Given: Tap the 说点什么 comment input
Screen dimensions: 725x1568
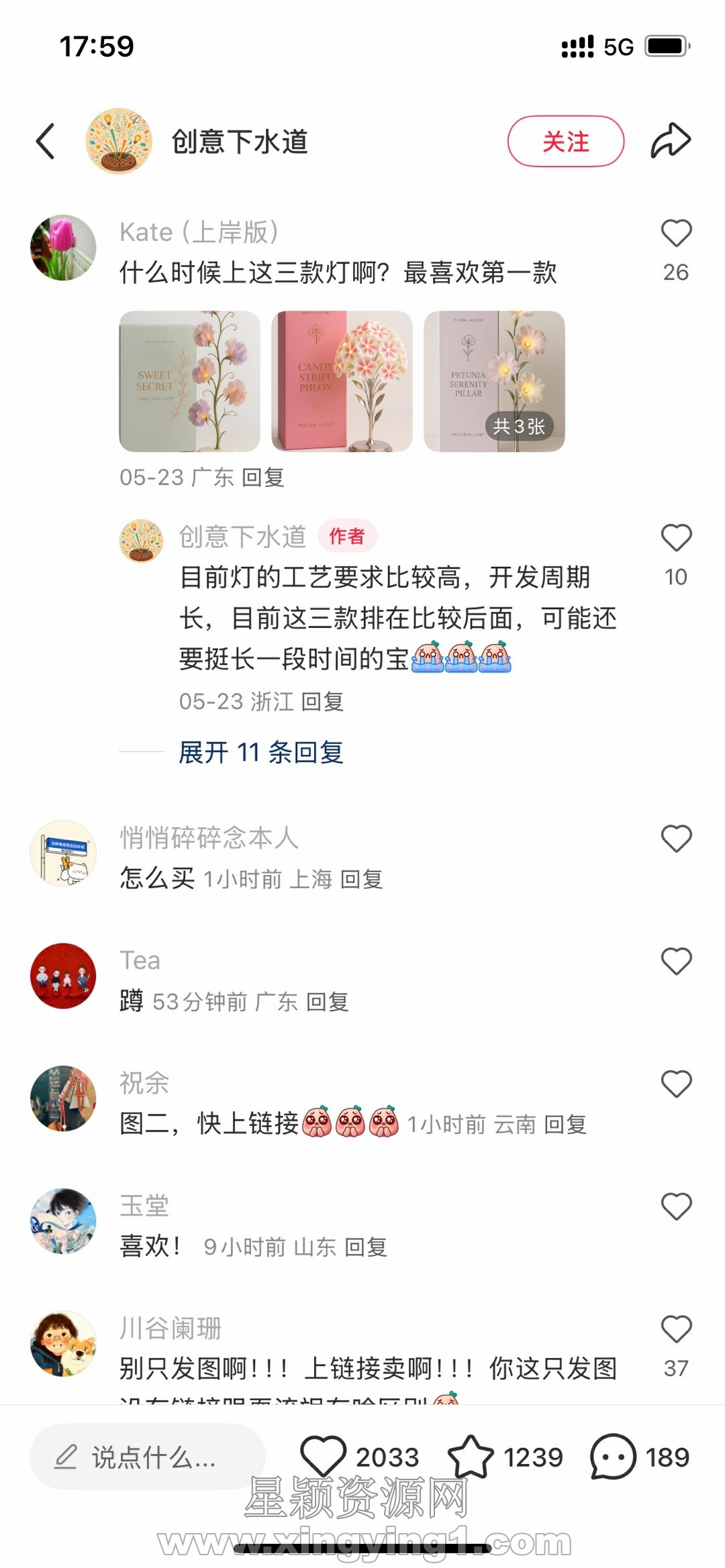Looking at the screenshot, I should (x=148, y=1457).
